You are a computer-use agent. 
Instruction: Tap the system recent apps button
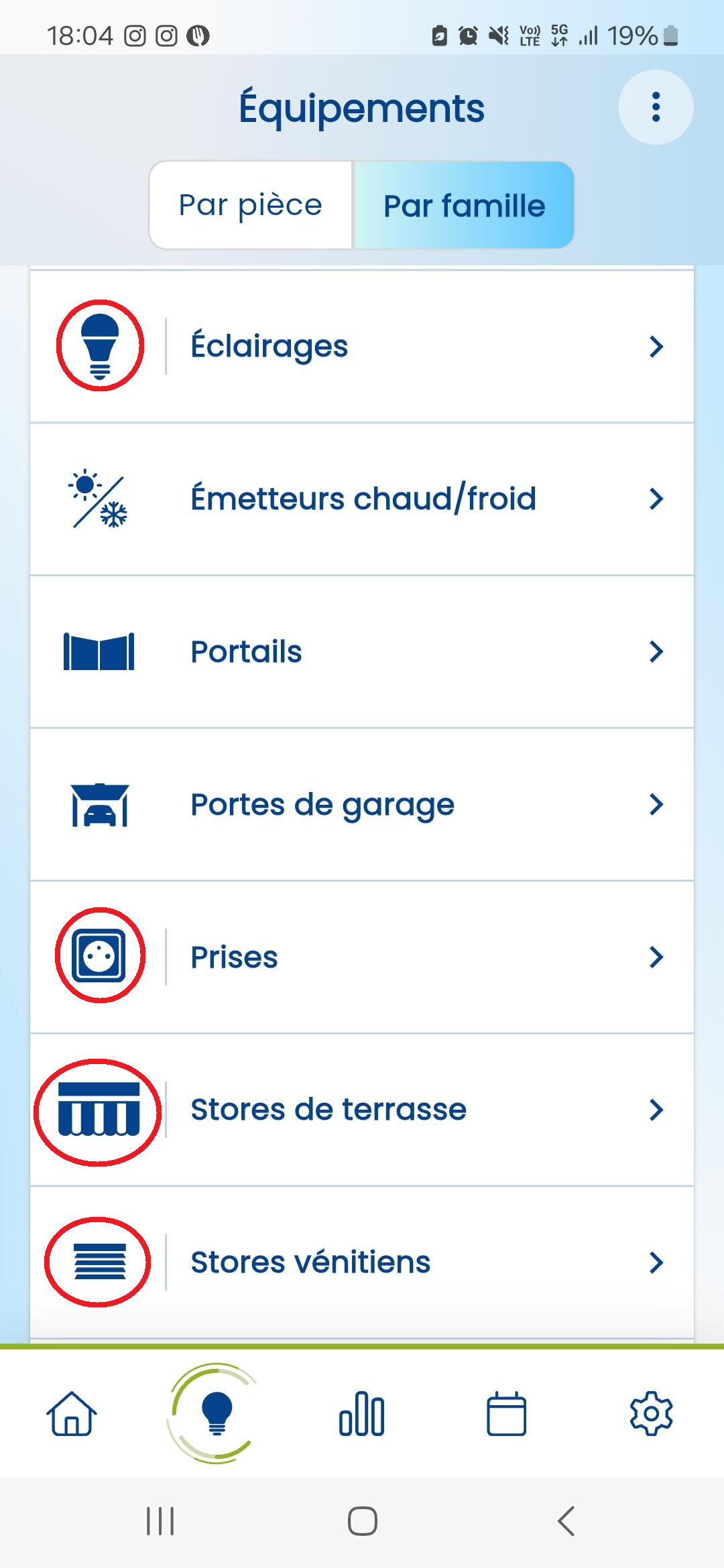point(160,1521)
